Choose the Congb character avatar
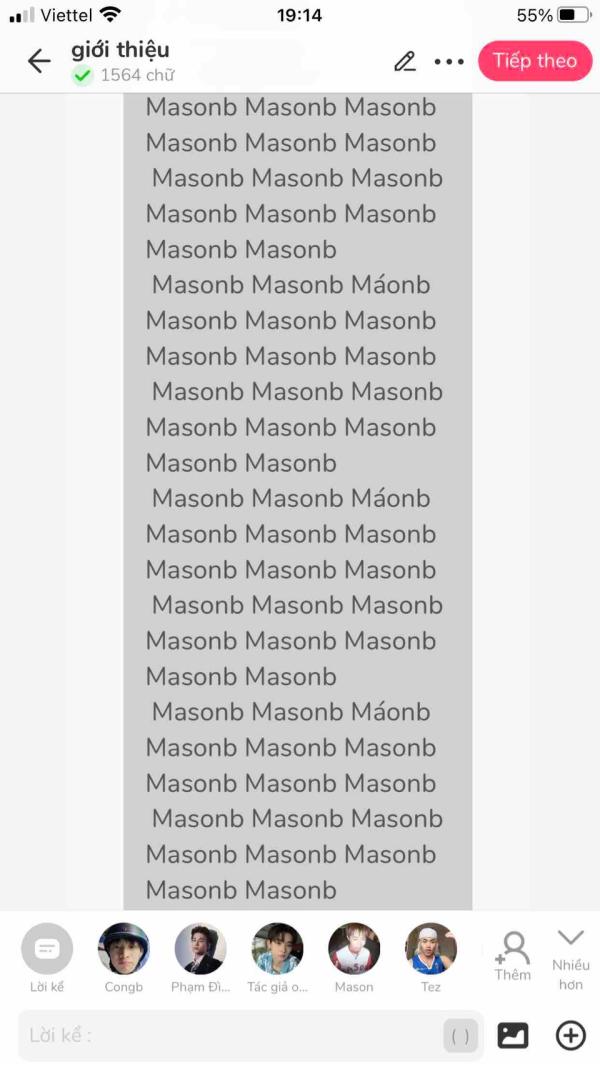600x1067 pixels. click(x=124, y=949)
